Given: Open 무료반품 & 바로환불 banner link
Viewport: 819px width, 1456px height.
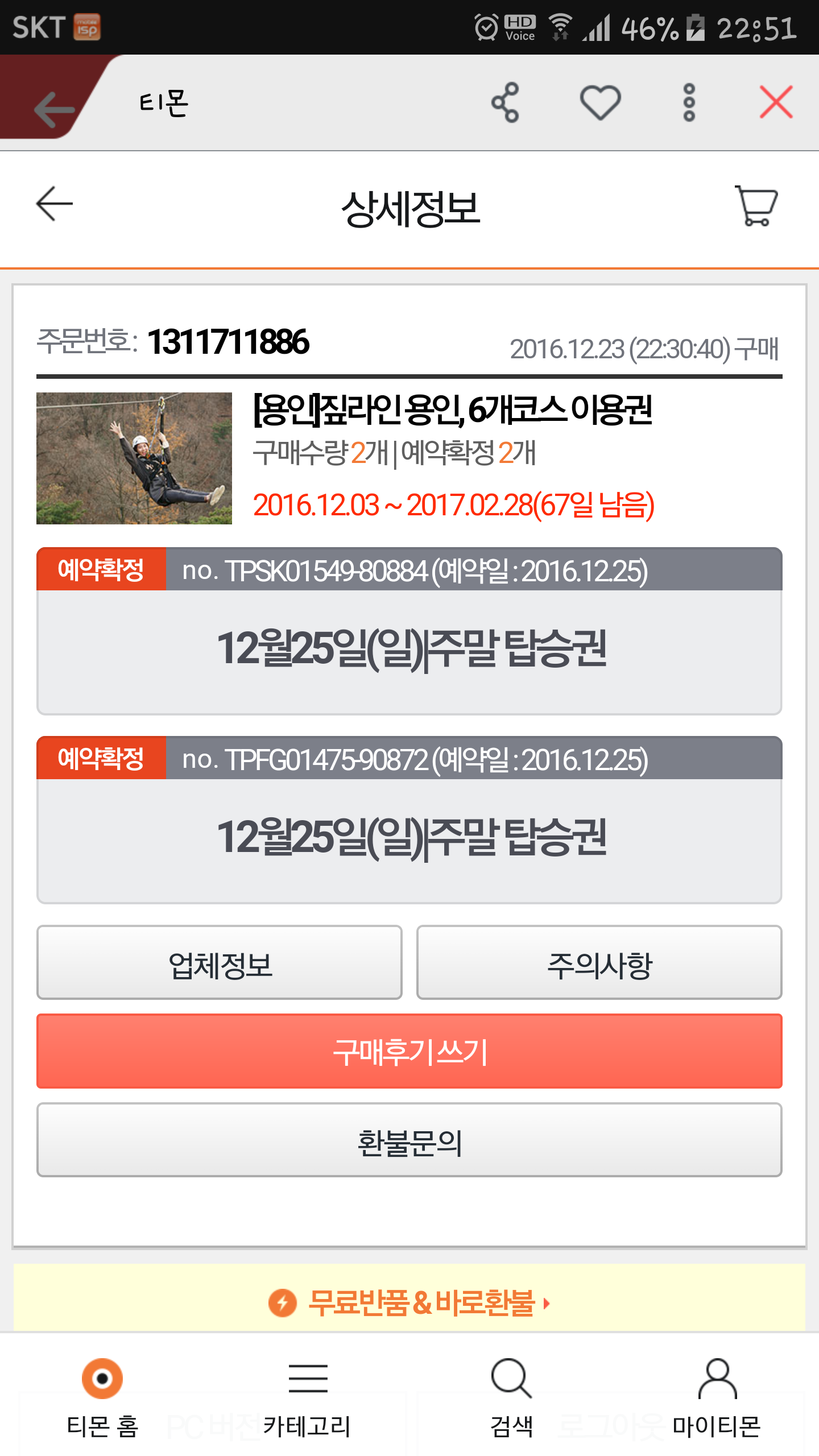Looking at the screenshot, I should 409,1302.
